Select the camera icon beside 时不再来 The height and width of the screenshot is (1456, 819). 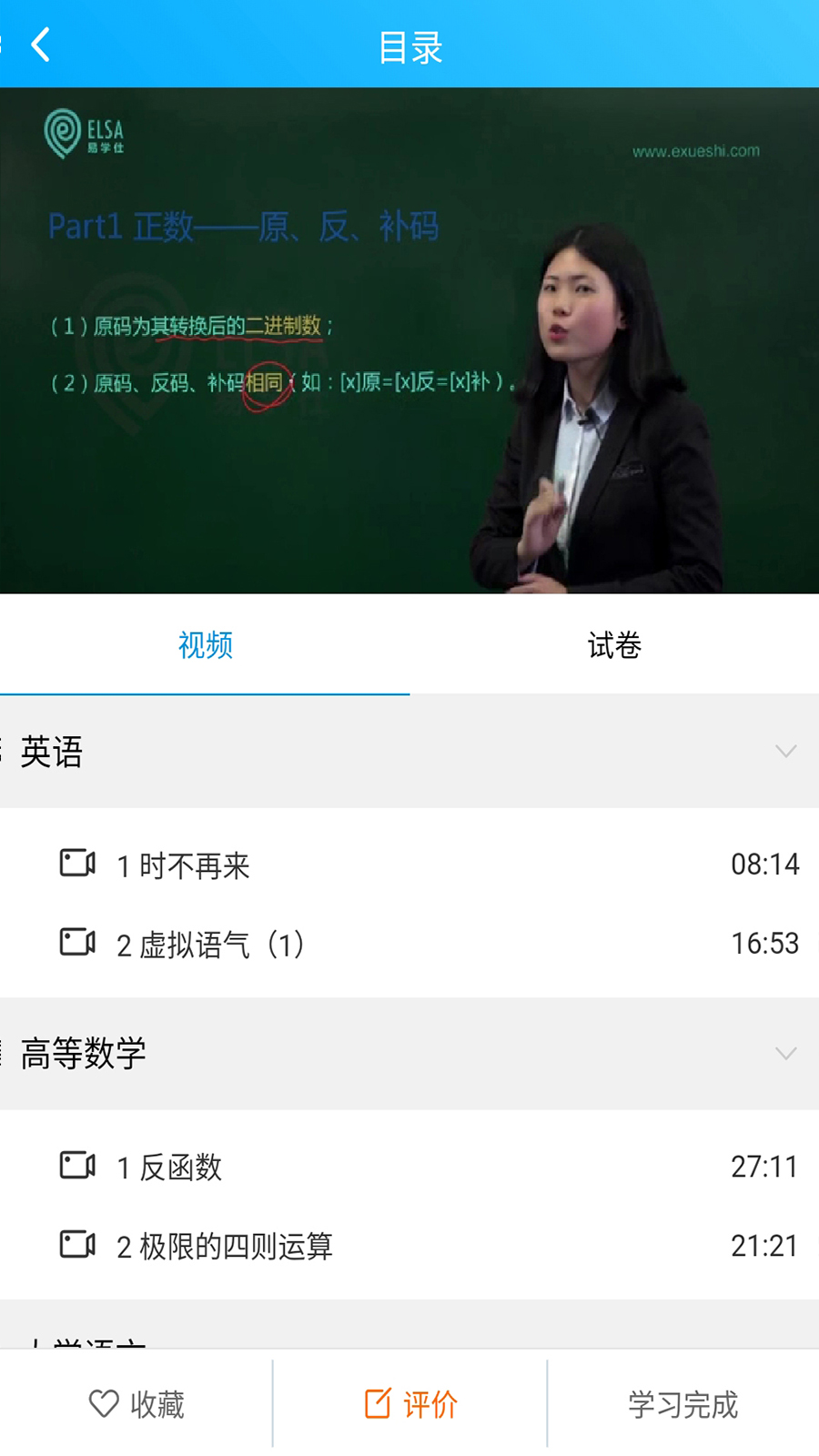[x=78, y=864]
